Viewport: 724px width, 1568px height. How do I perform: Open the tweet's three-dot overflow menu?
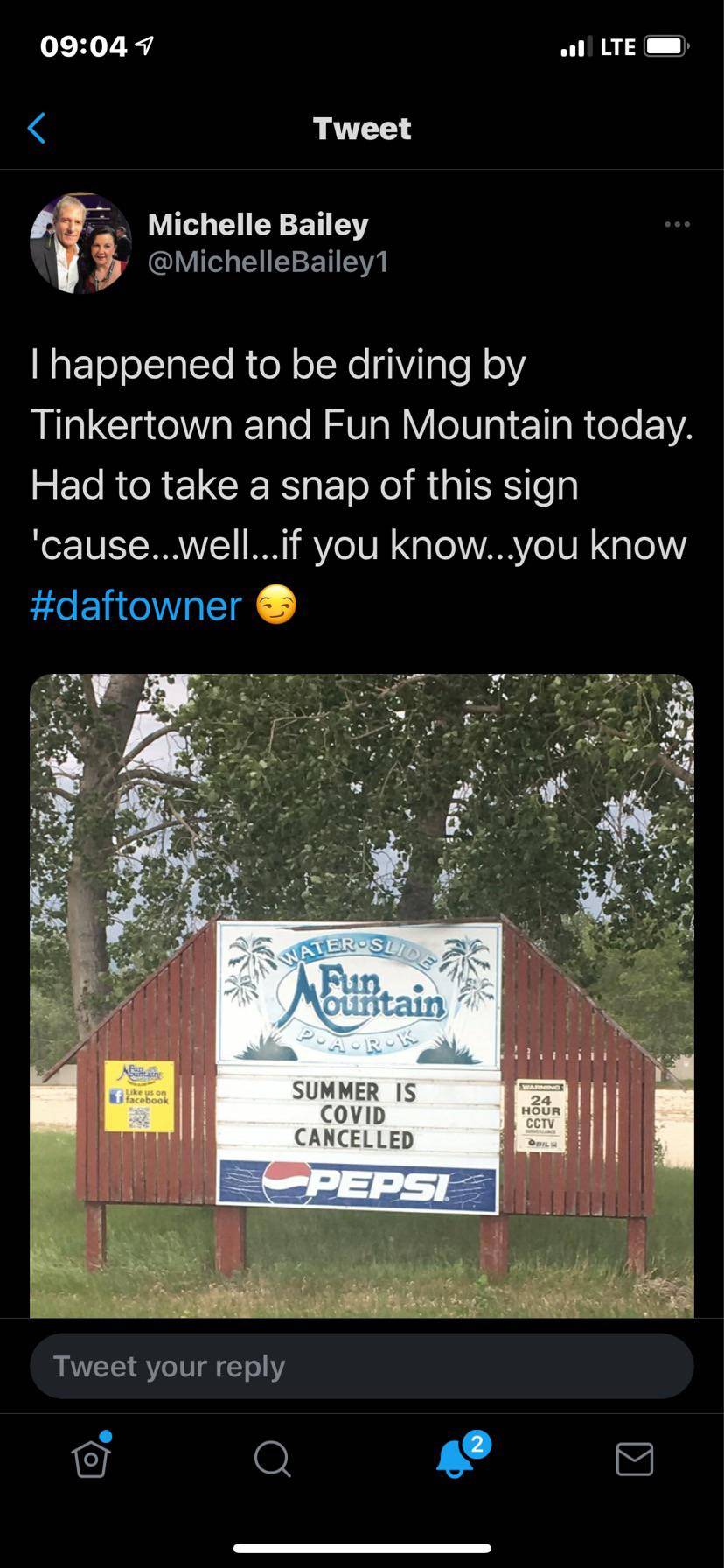677,225
